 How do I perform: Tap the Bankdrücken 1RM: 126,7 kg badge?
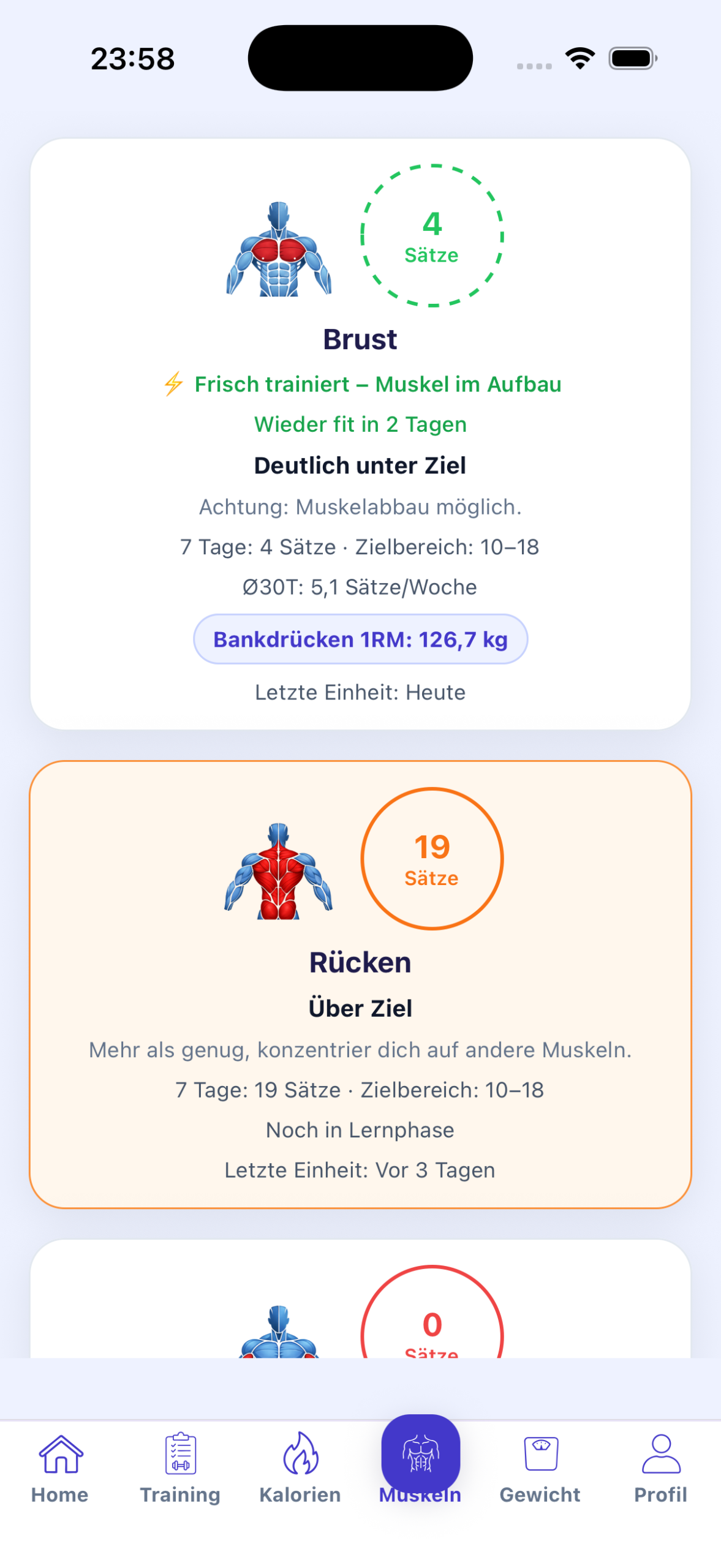(x=360, y=639)
